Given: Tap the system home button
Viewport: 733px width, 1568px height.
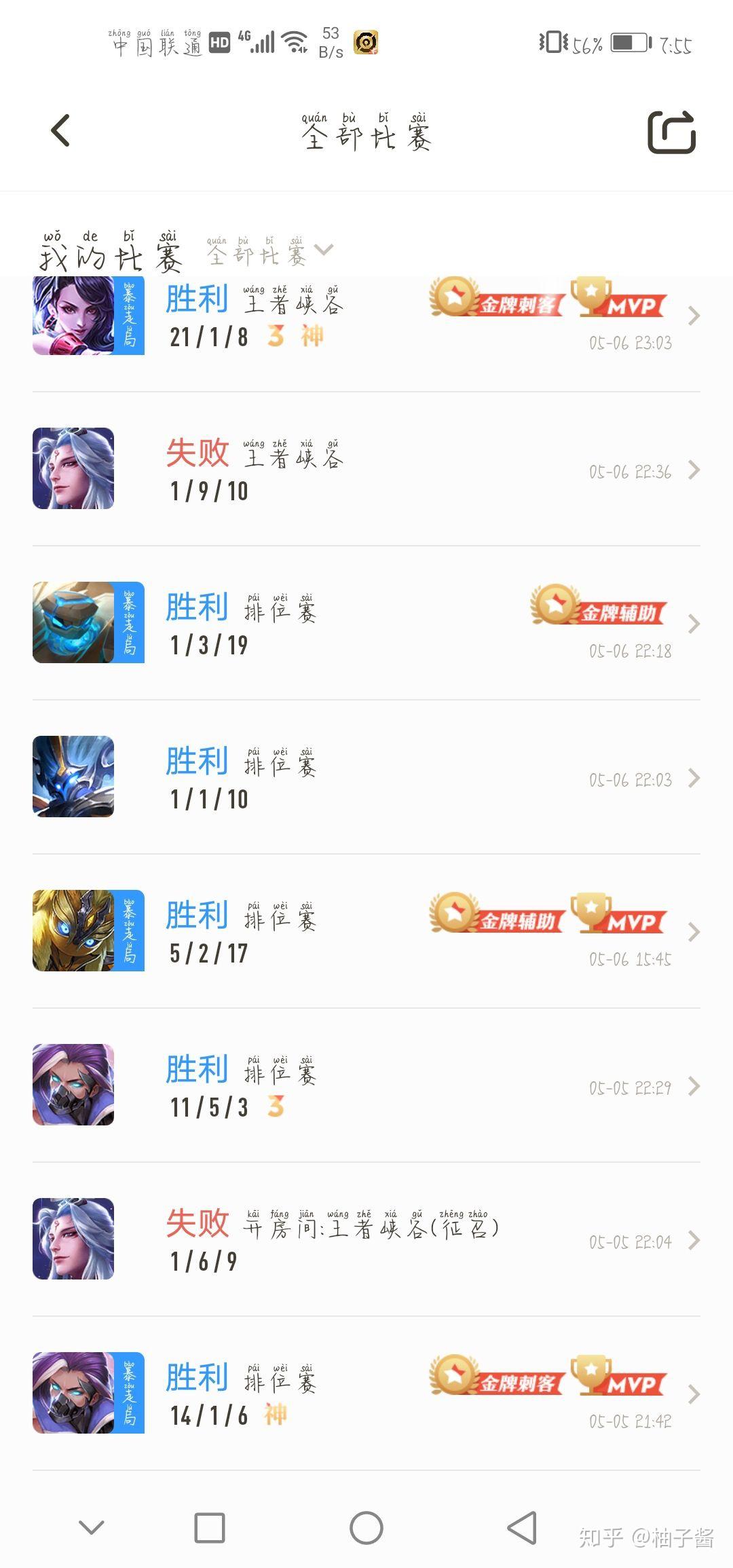Looking at the screenshot, I should [366, 1528].
